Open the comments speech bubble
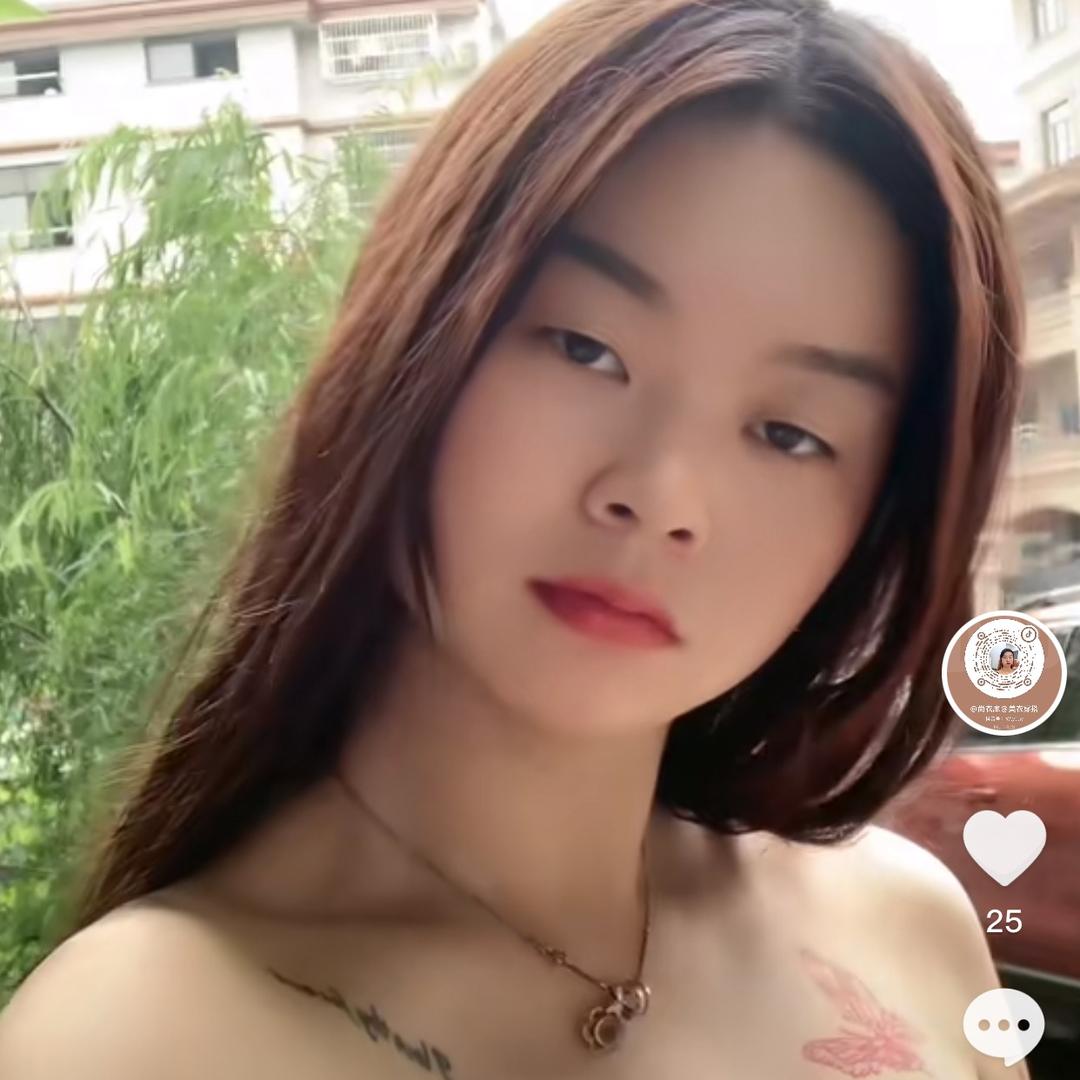 1004,1025
